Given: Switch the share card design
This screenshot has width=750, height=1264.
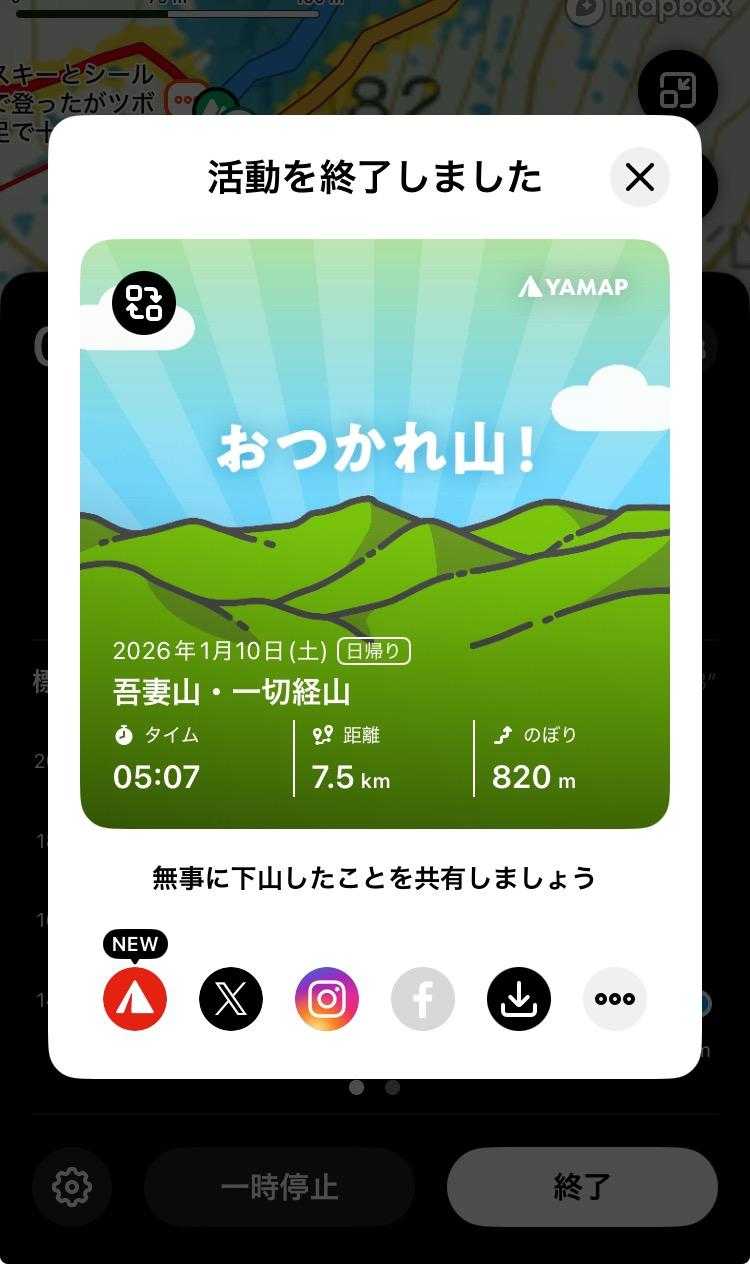Looking at the screenshot, I should click(x=144, y=303).
